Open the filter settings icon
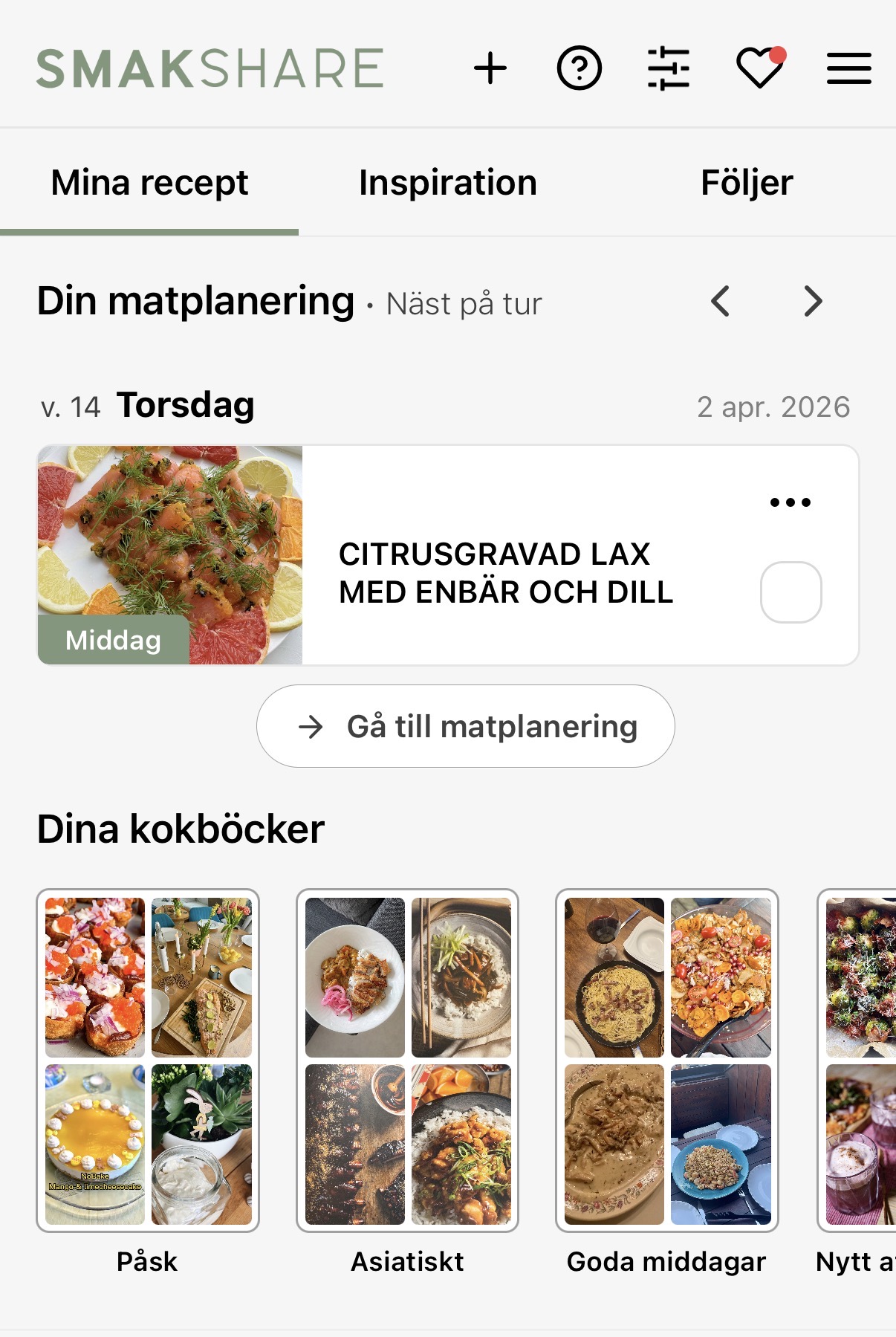The width and height of the screenshot is (896, 1337). [669, 68]
